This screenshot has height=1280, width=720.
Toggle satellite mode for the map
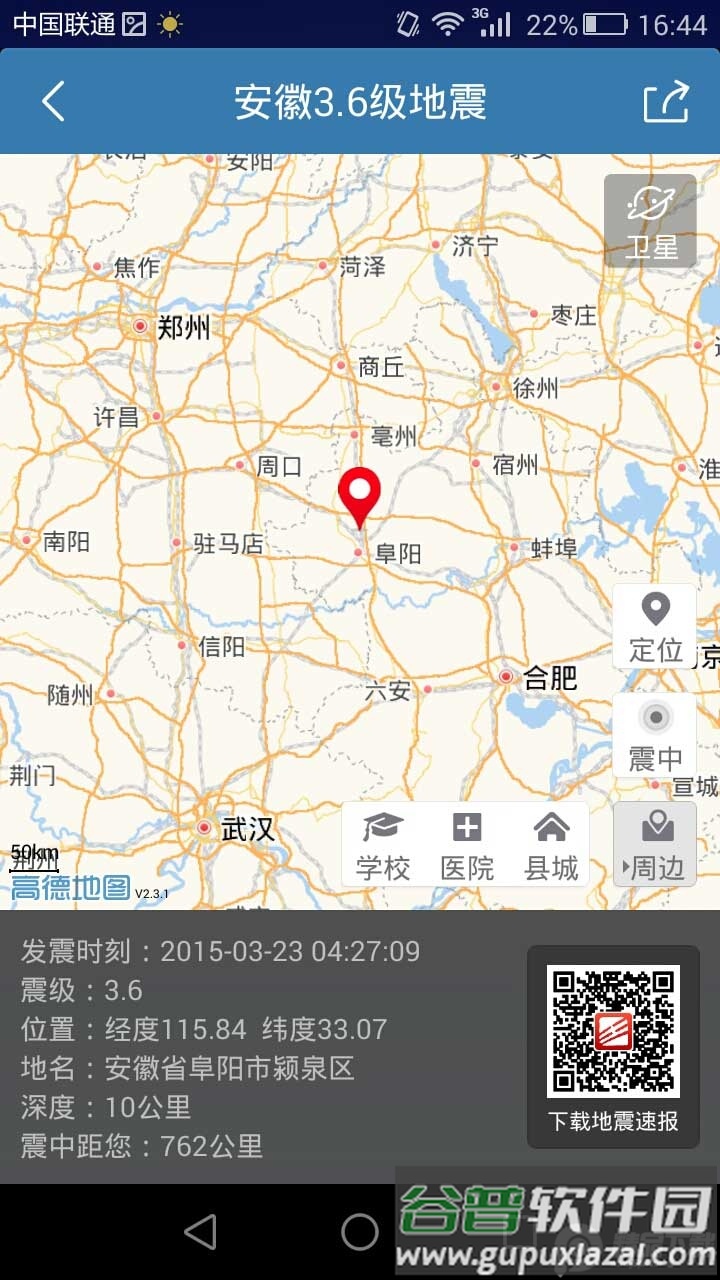(651, 214)
